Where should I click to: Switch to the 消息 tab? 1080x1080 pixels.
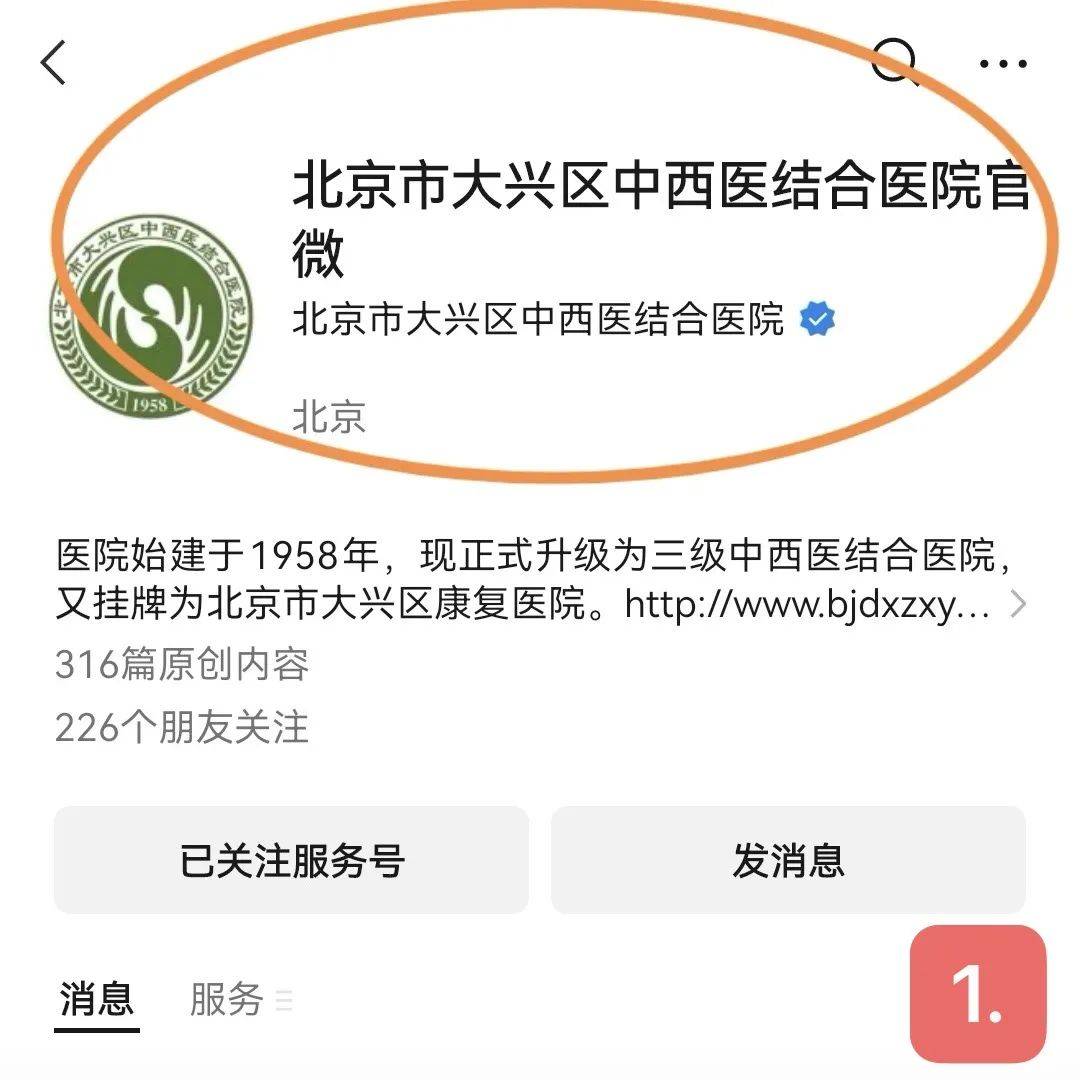coord(96,998)
